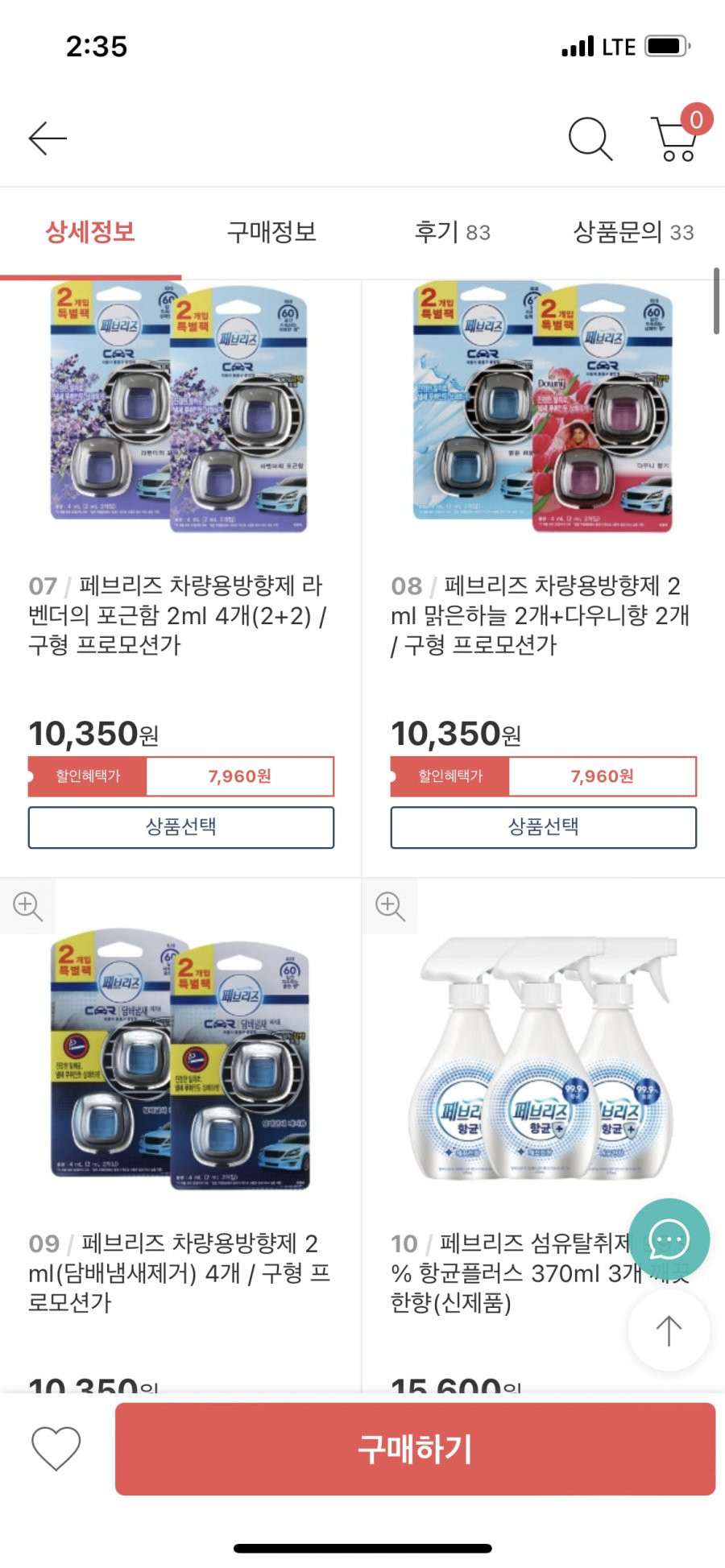Go back with the arrow icon

click(48, 139)
